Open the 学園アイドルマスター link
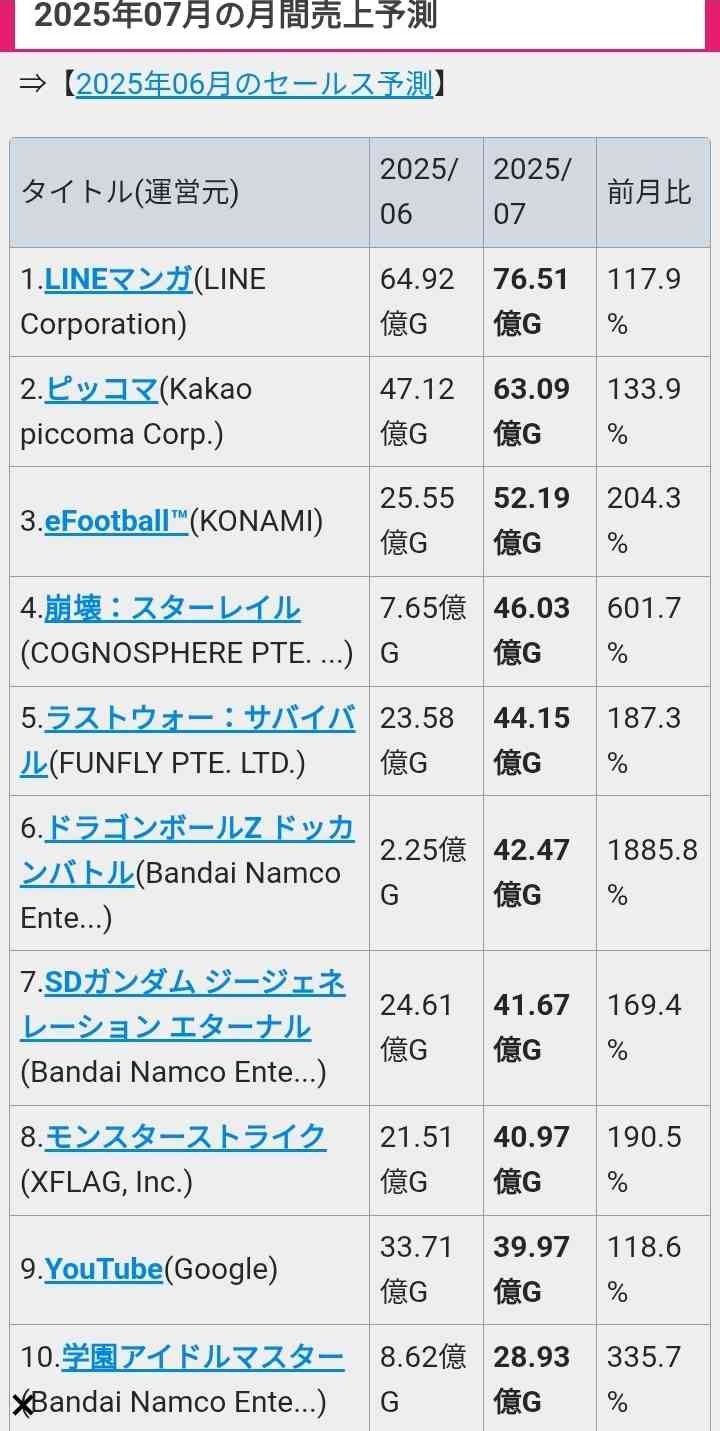 (x=203, y=1357)
